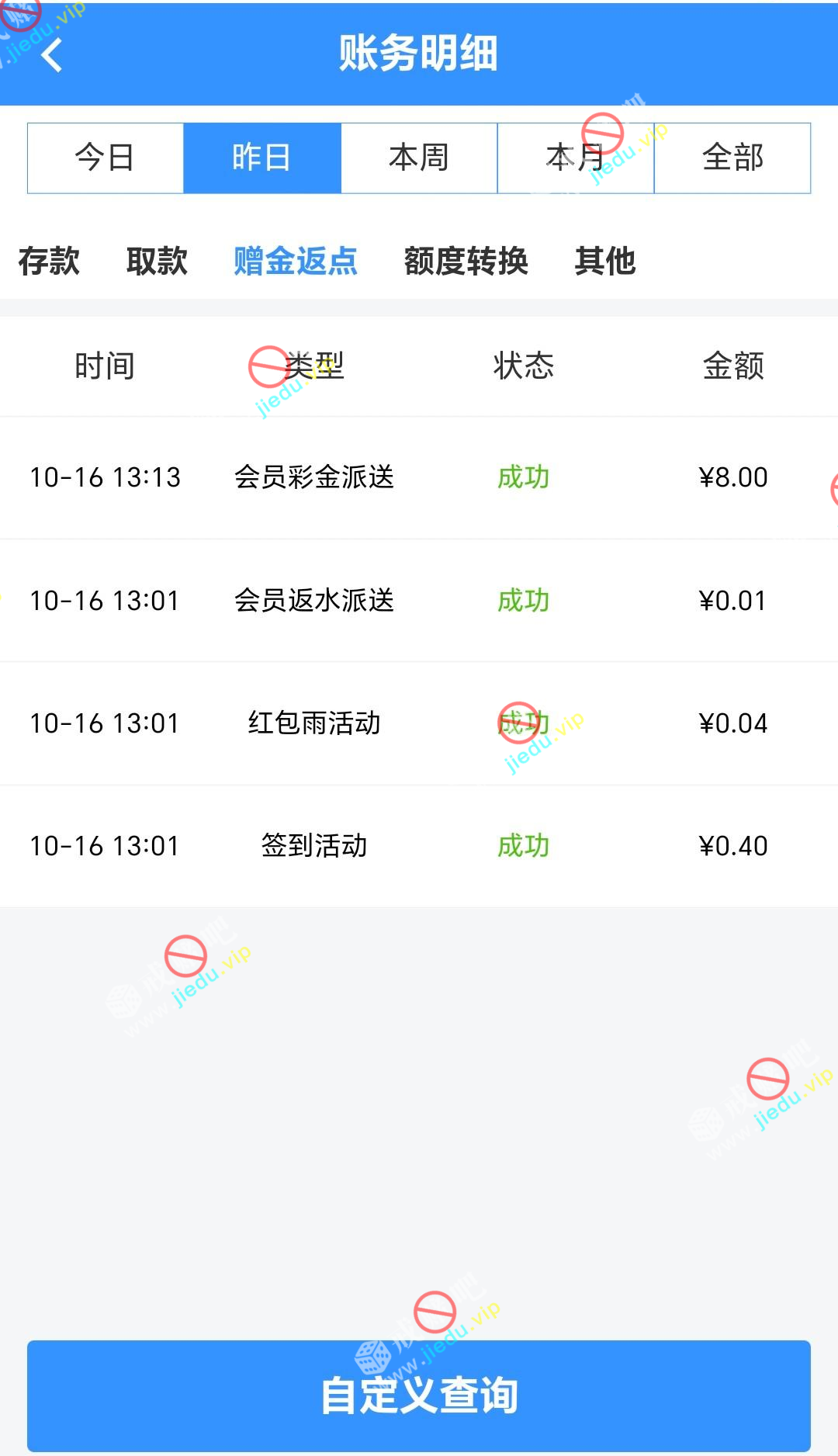The height and width of the screenshot is (1456, 838).
Task: Switch to 额度转换 category
Action: (466, 261)
